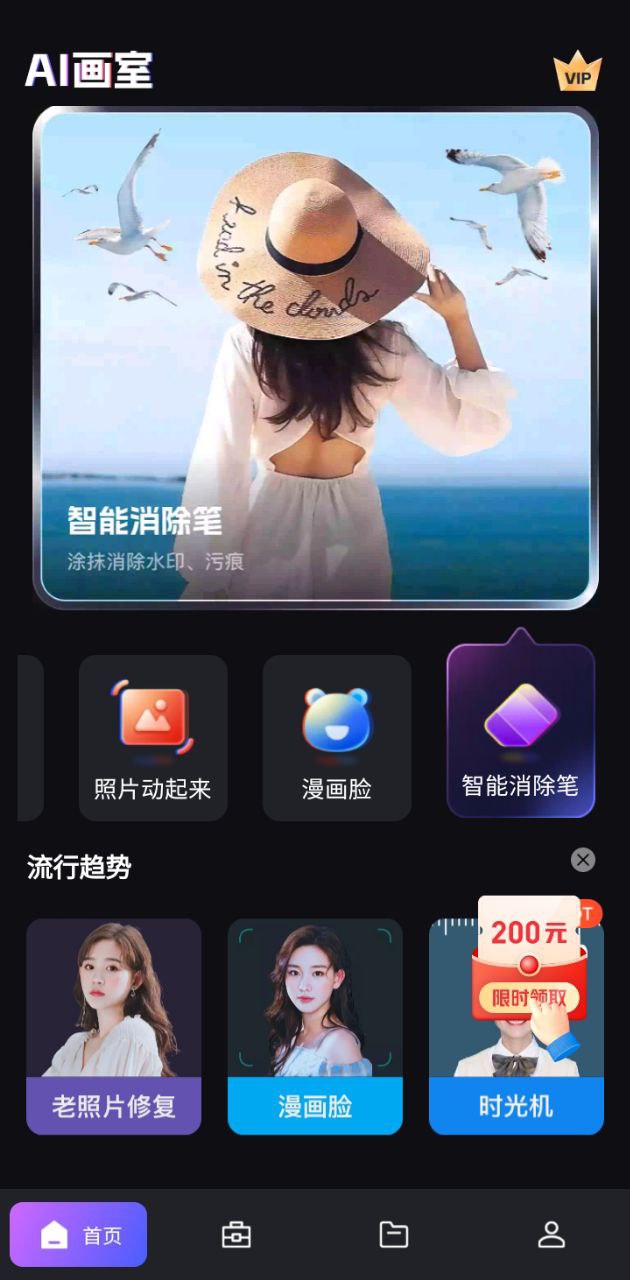The image size is (630, 1280).
Task: Switch to the 首页 tab
Action: tap(79, 1235)
